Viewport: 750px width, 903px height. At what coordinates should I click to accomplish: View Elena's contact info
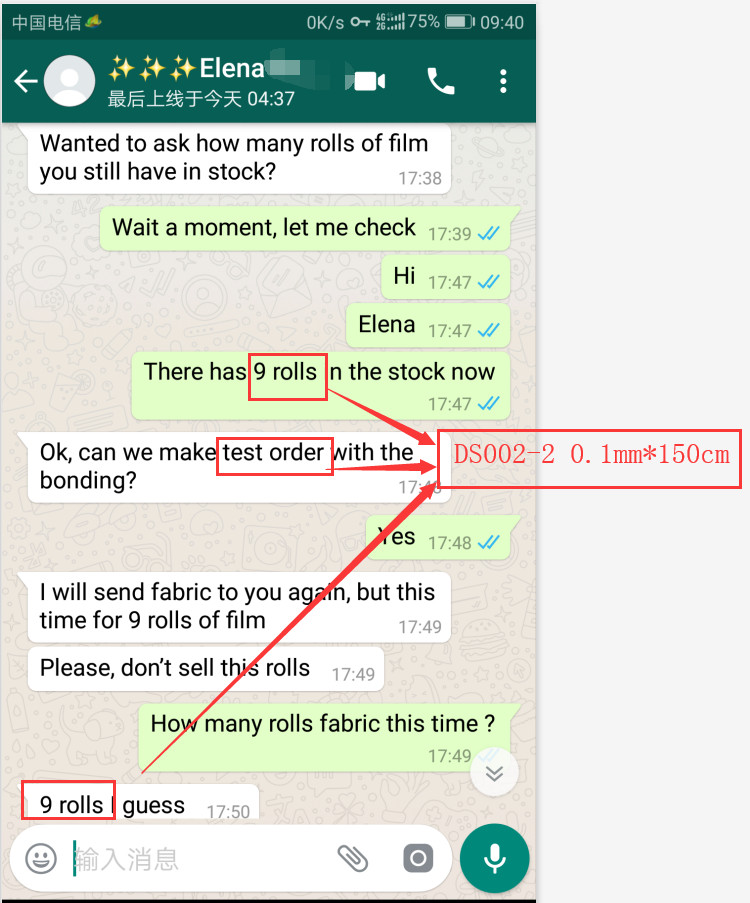[x=200, y=82]
